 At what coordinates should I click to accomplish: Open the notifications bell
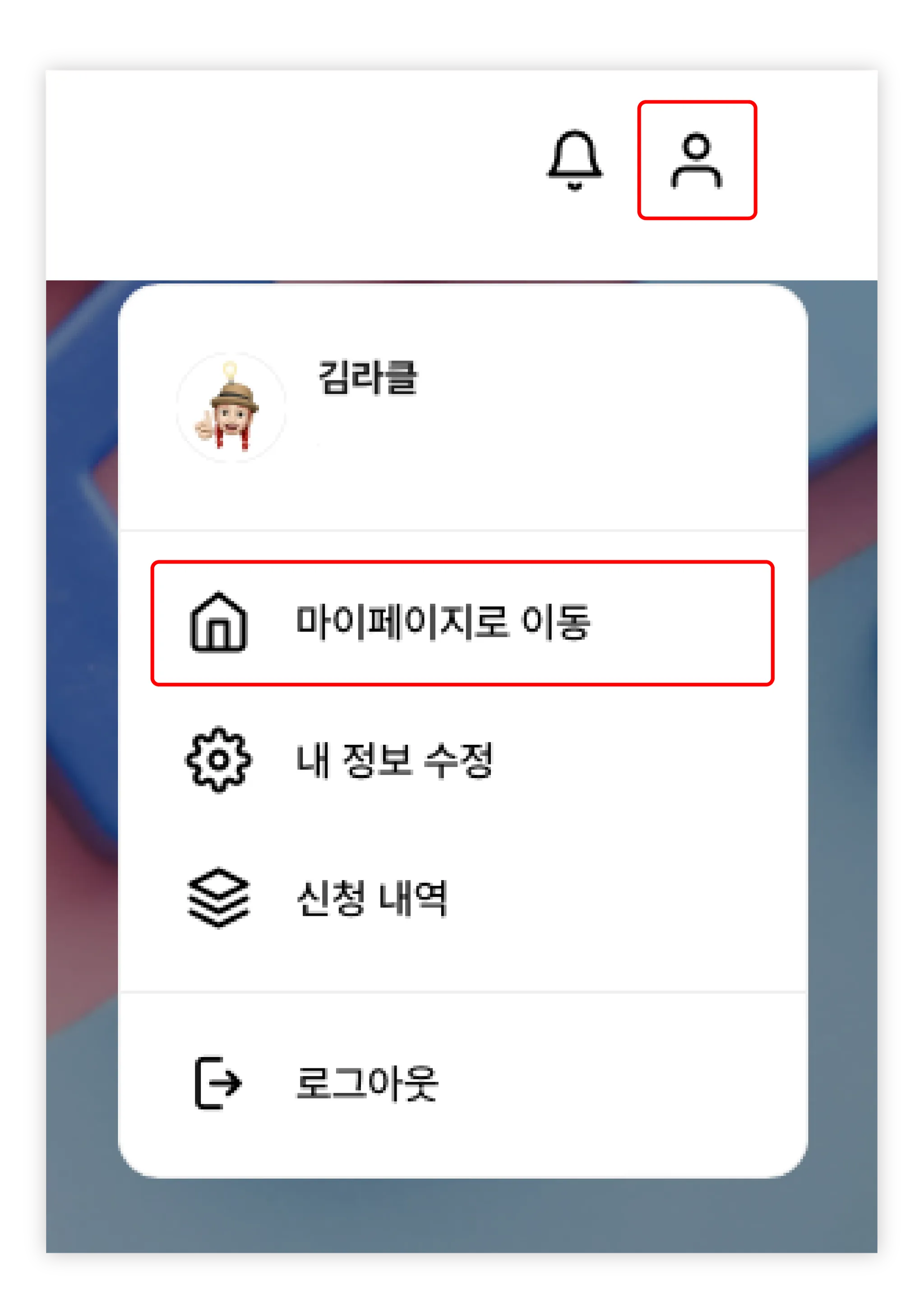pos(574,160)
